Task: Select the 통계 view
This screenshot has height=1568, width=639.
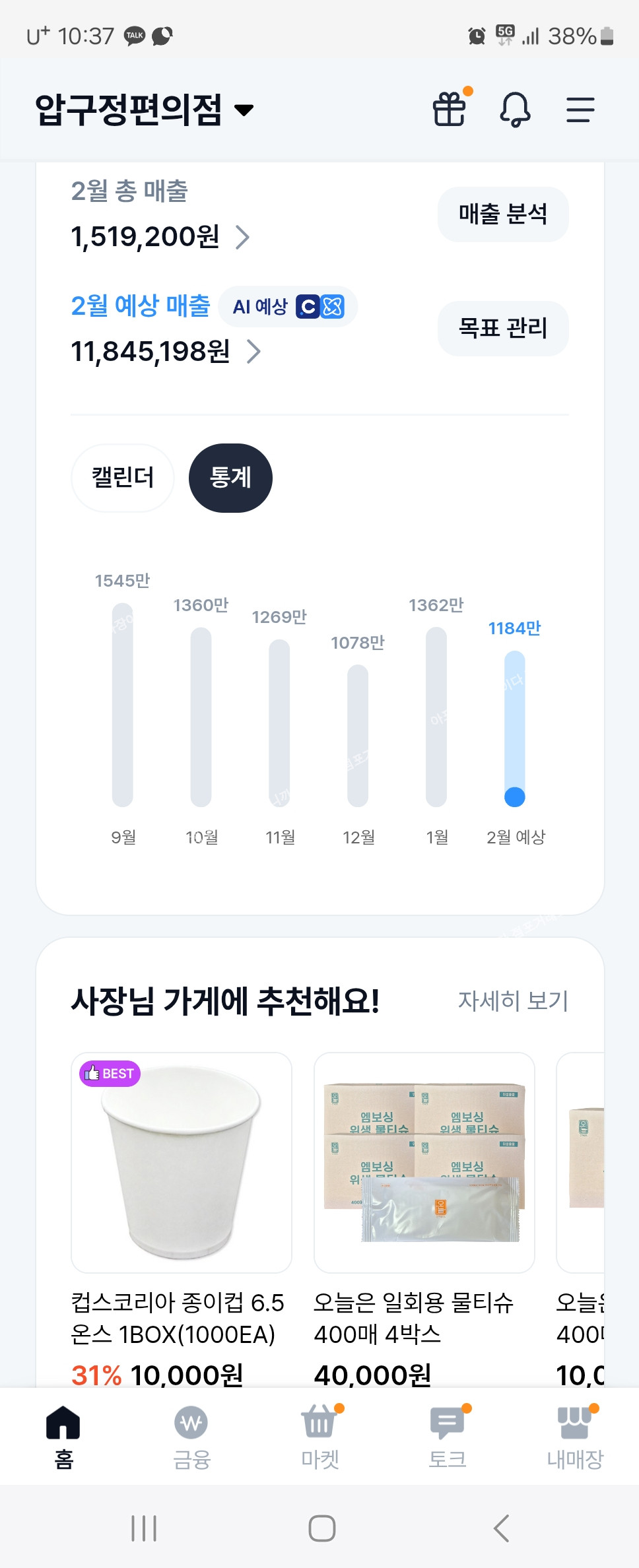Action: pyautogui.click(x=230, y=478)
